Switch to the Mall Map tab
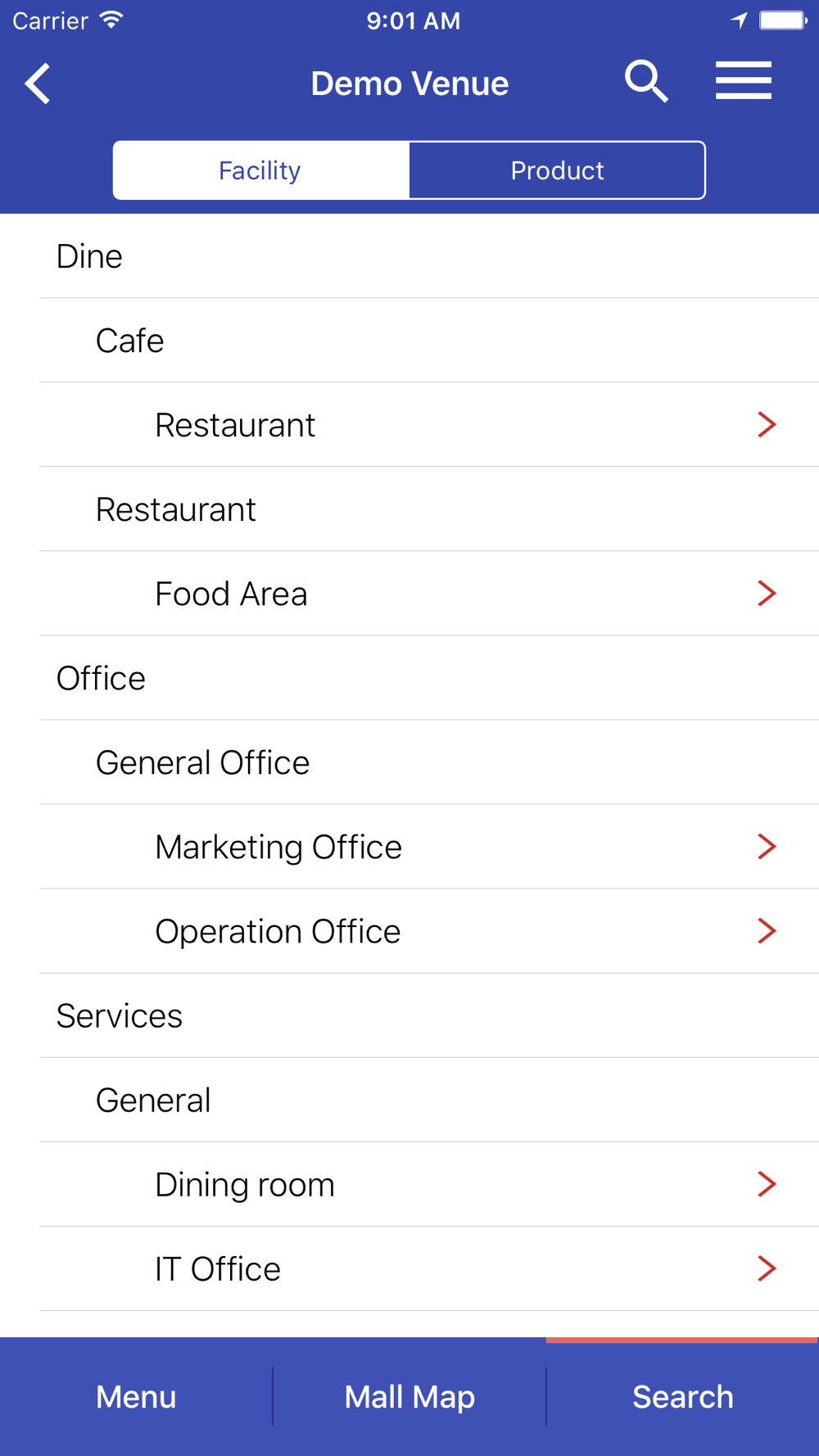 (409, 1397)
